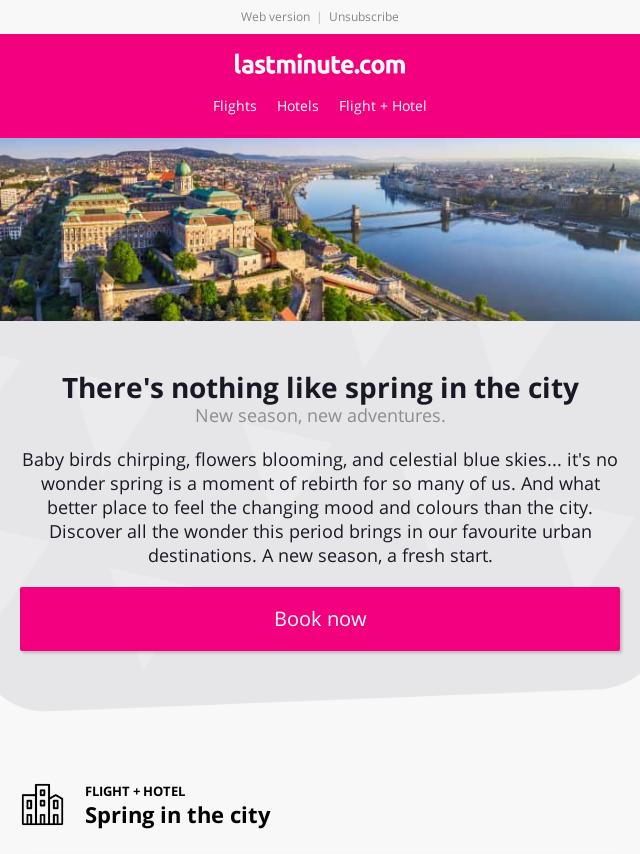Select Flight + Hotel in header

pos(382,106)
